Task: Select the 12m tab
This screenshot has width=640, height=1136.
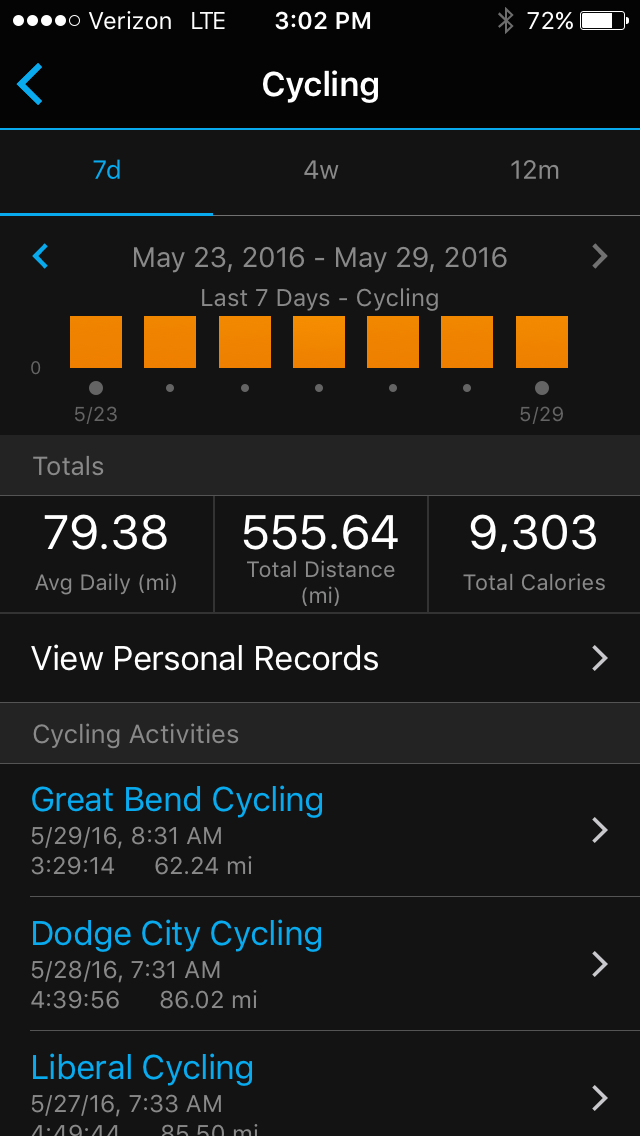Action: pos(534,171)
